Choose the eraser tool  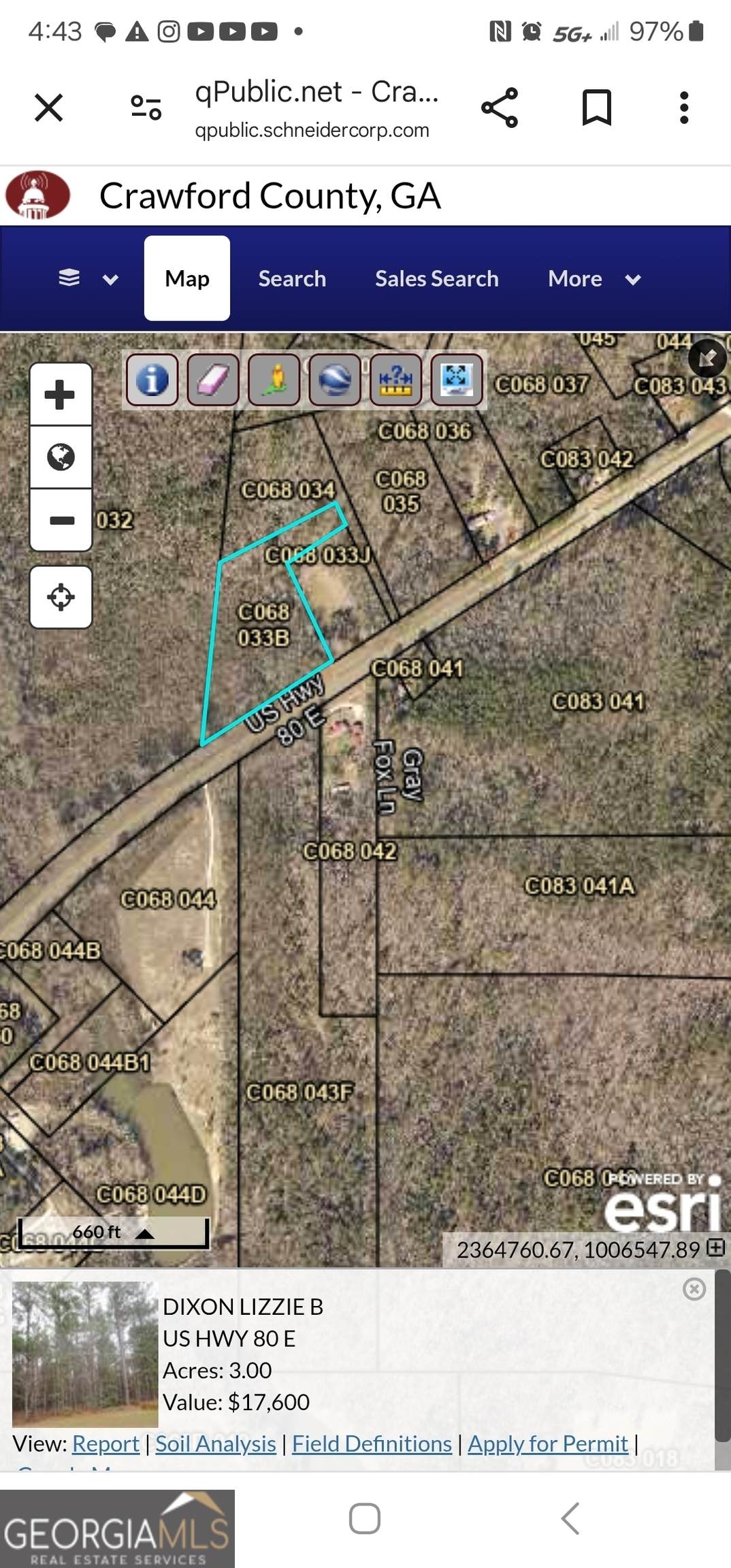[x=213, y=380]
